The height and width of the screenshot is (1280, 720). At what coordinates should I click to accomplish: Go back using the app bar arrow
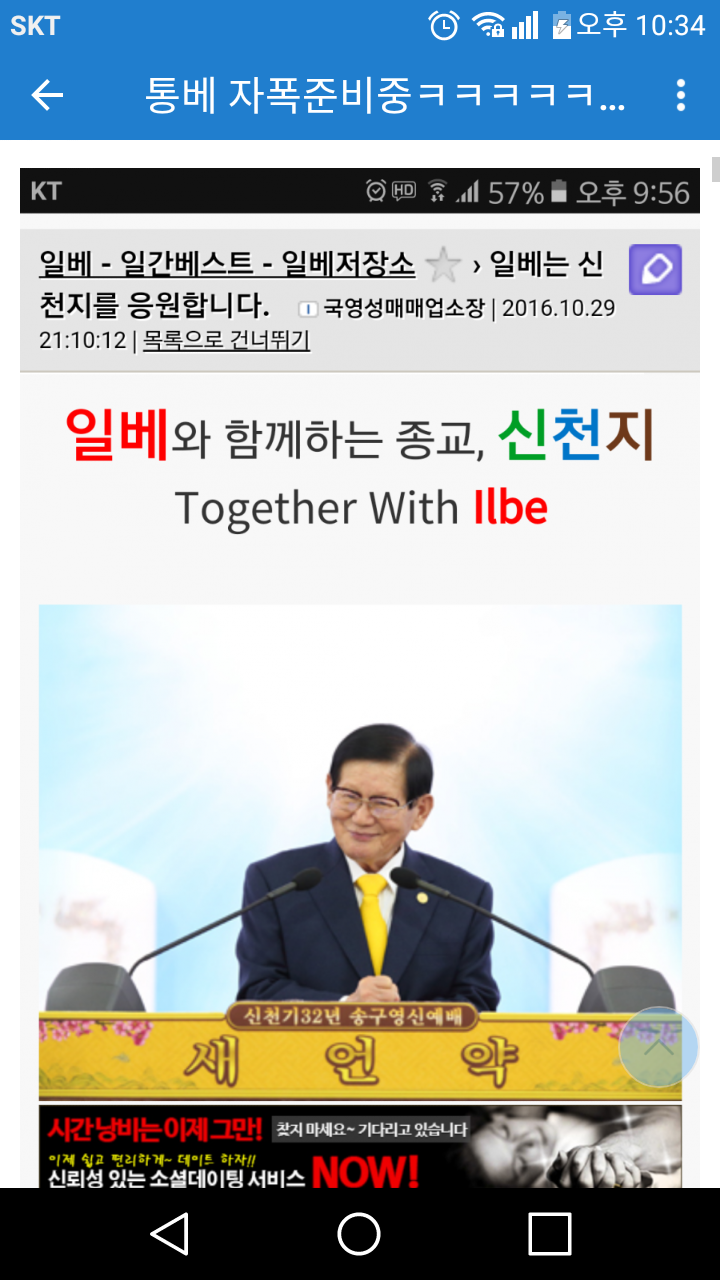click(47, 95)
